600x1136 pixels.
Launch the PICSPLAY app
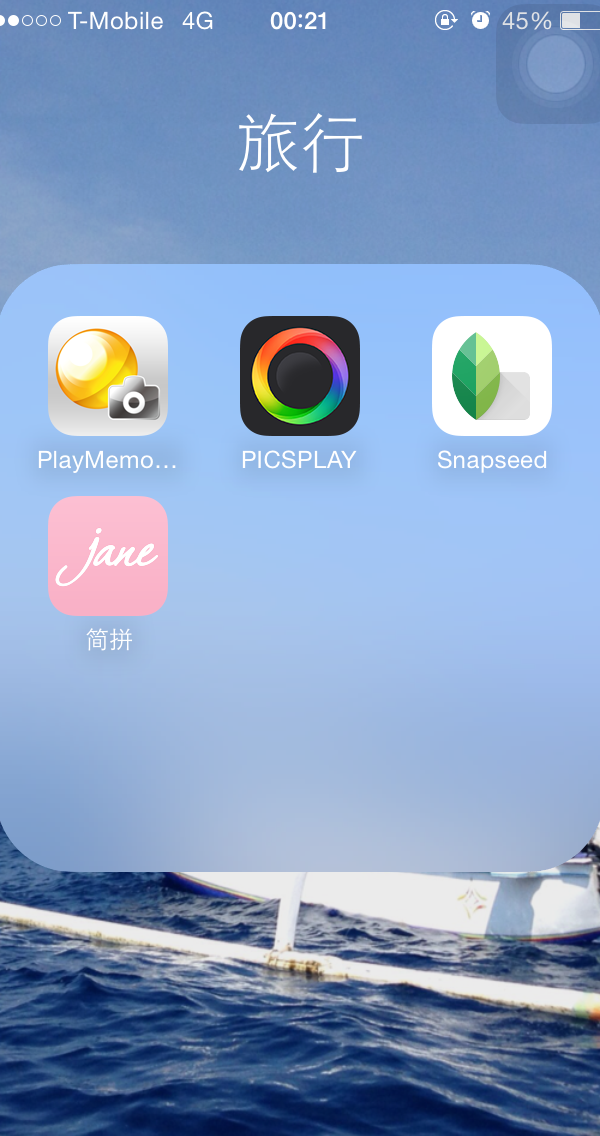tap(300, 376)
